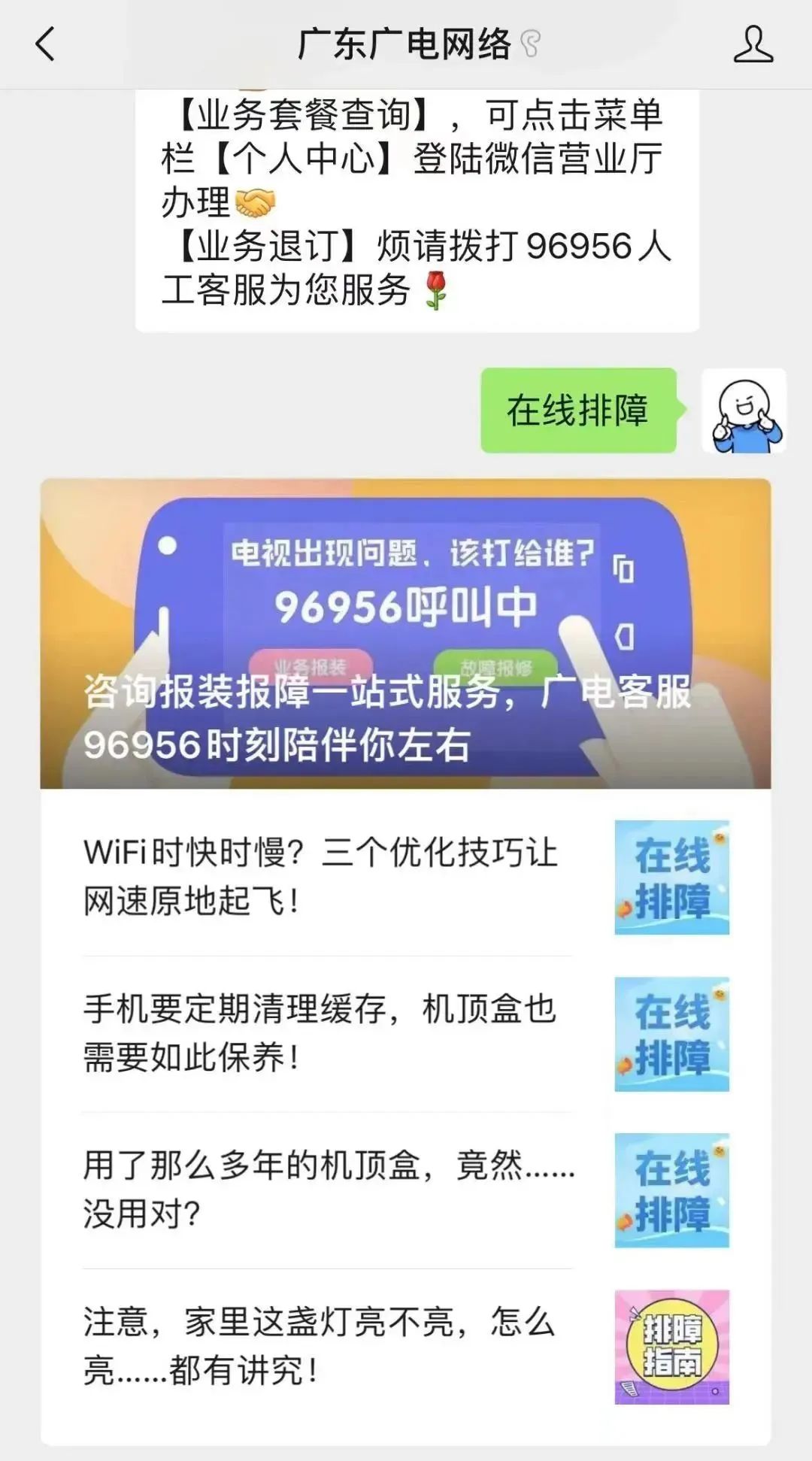Open the 96956 customer service article card

tap(405, 633)
